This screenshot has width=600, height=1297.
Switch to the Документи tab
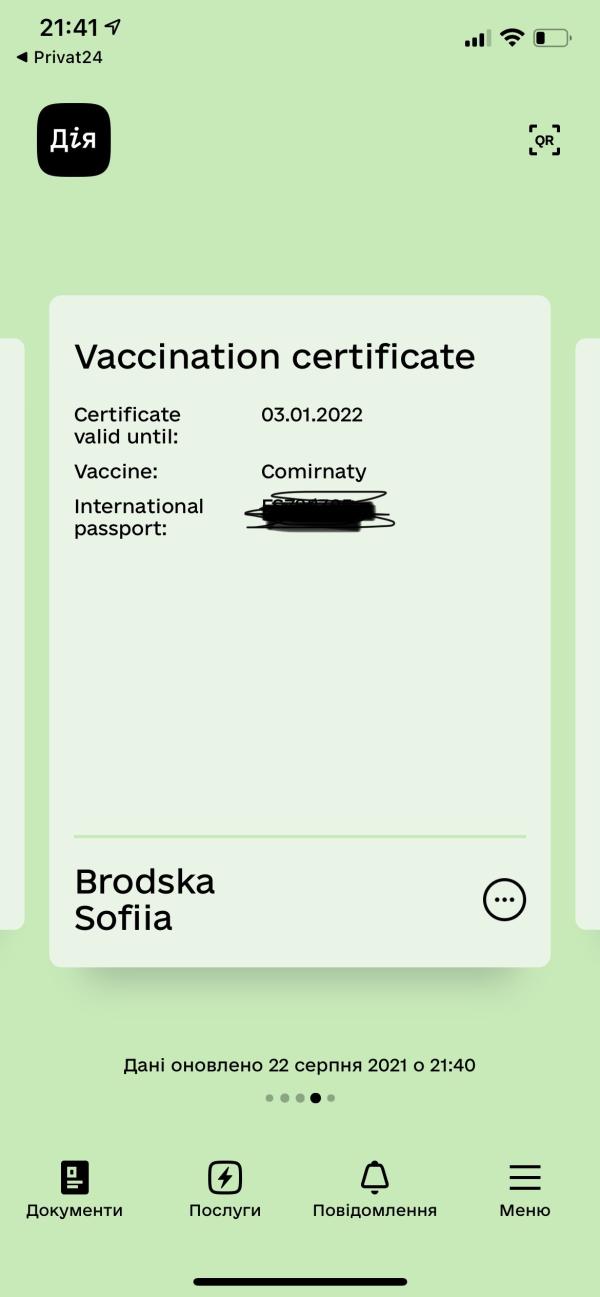pyautogui.click(x=75, y=1190)
